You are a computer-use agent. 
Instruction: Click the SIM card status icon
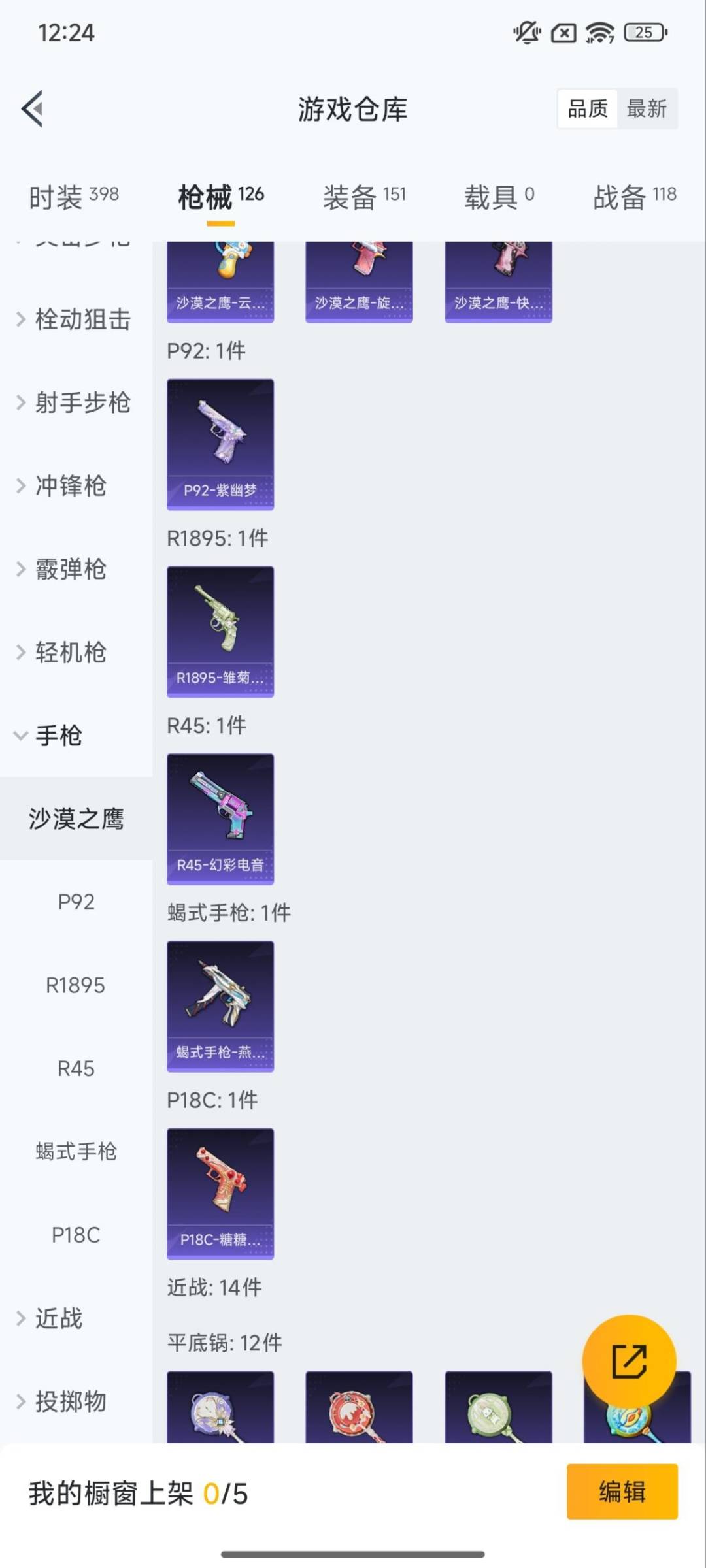[562, 33]
